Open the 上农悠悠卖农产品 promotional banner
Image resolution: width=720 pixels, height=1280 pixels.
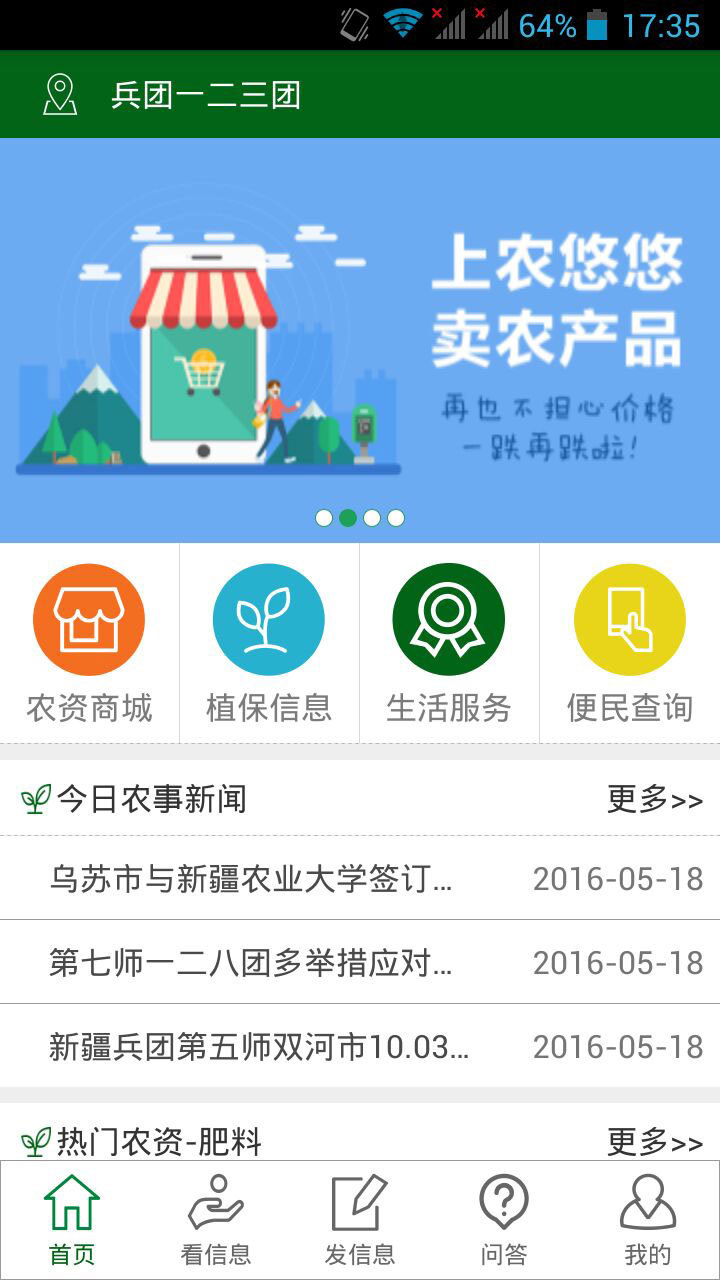[360, 340]
